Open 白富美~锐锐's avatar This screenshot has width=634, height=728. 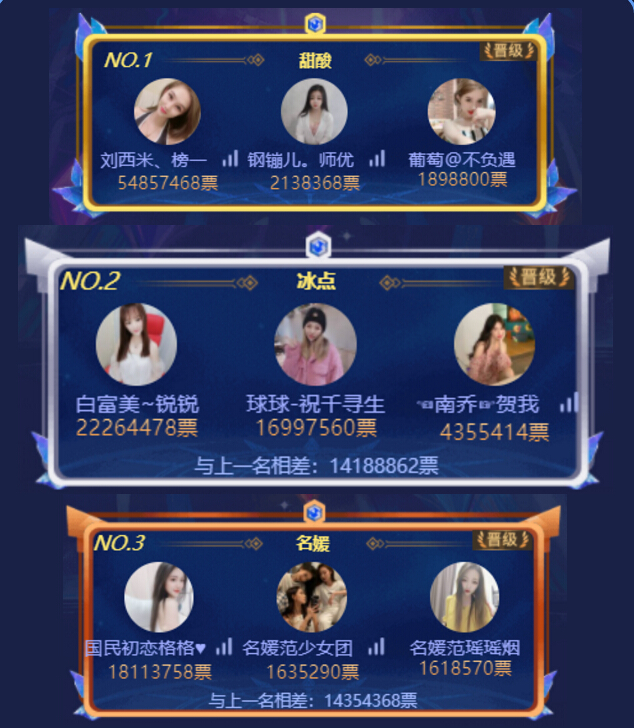[x=136, y=345]
